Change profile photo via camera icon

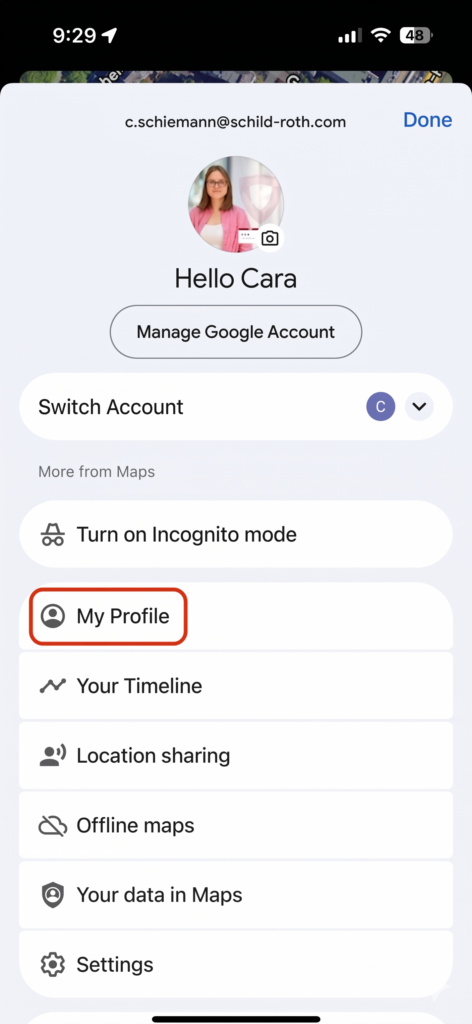click(269, 238)
